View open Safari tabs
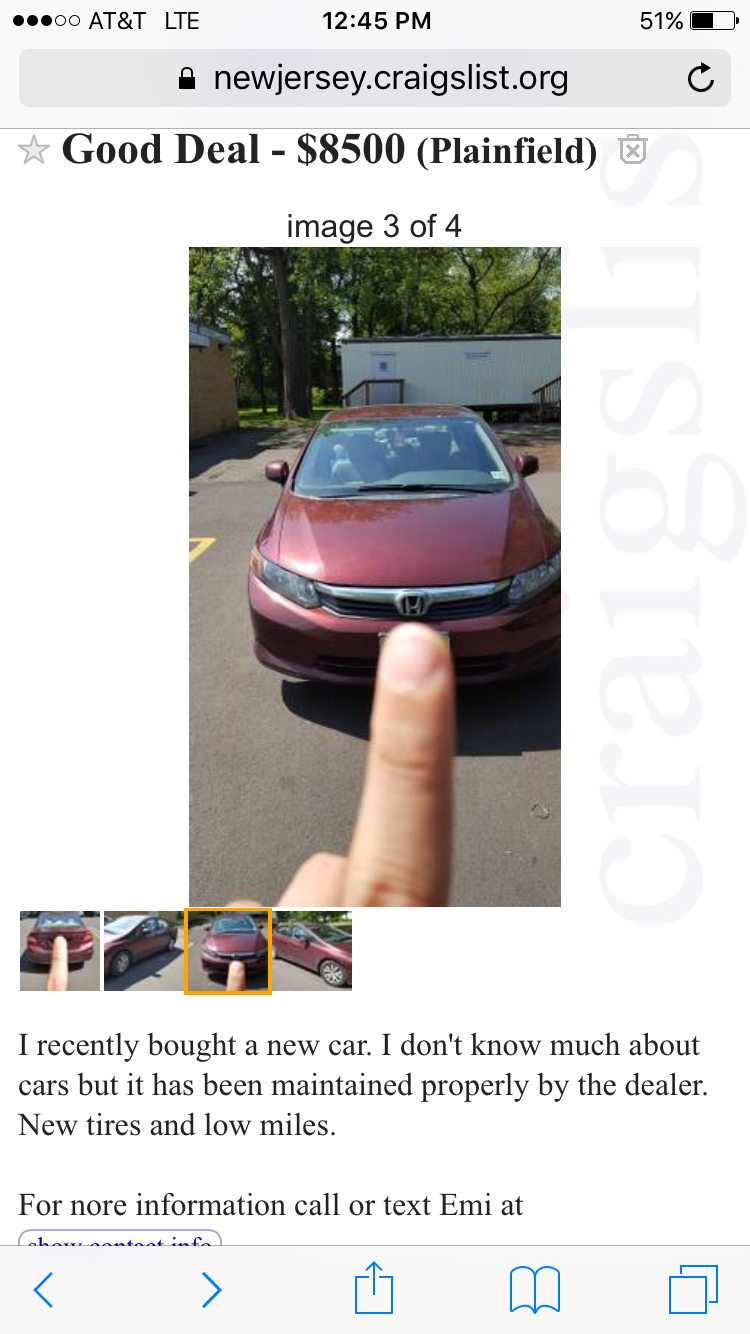The image size is (750, 1334). 693,1290
